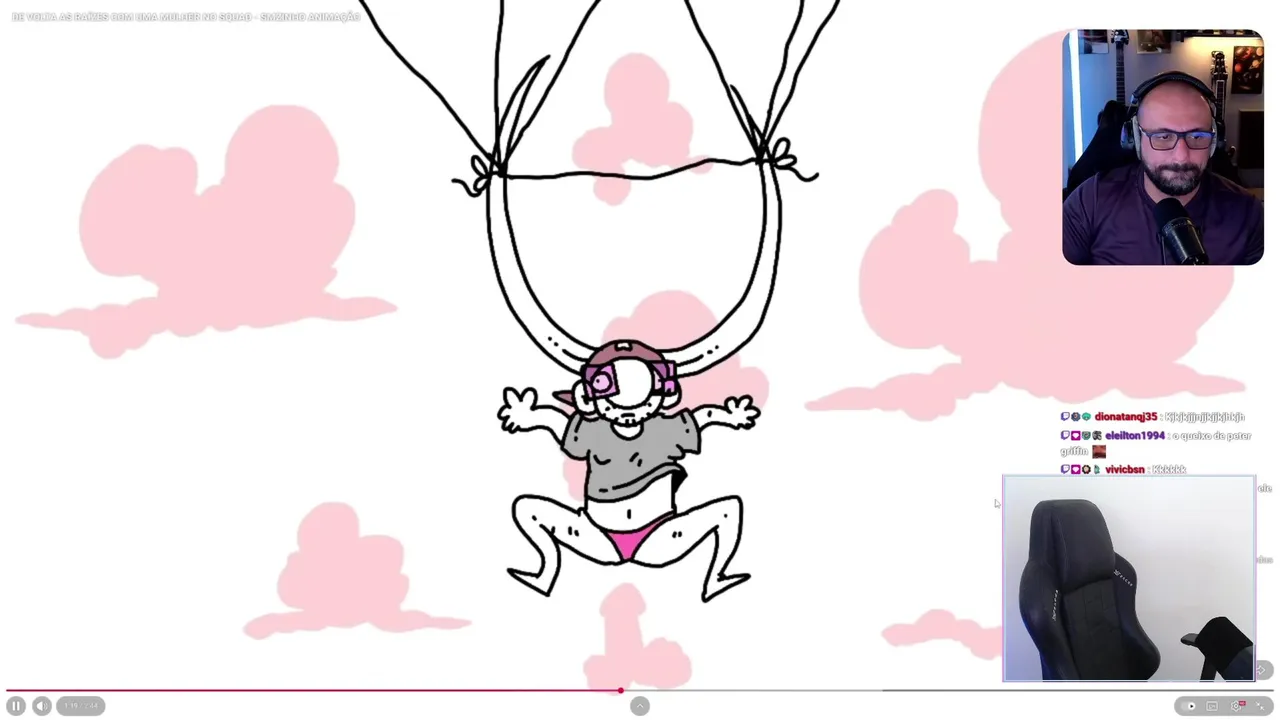
Task: Open the video settings gear
Action: 1236,706
